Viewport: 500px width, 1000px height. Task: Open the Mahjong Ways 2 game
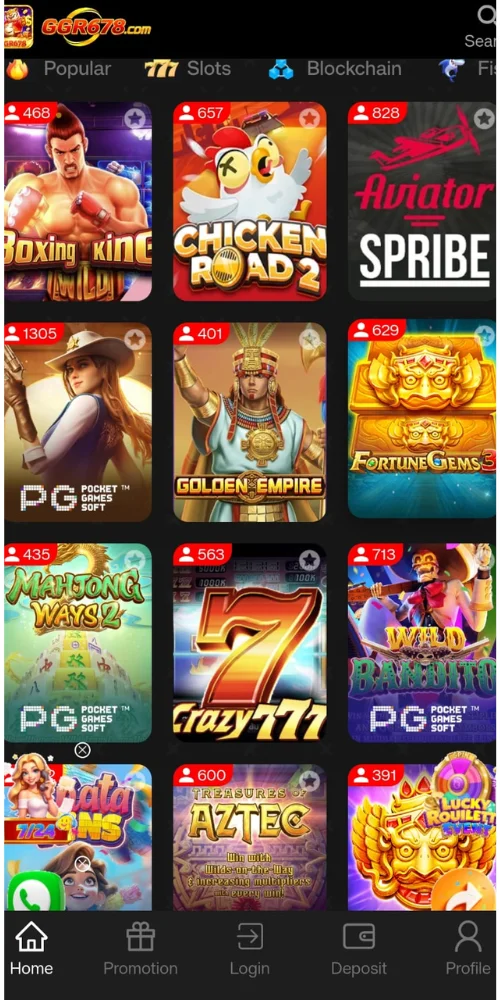pyautogui.click(x=78, y=643)
